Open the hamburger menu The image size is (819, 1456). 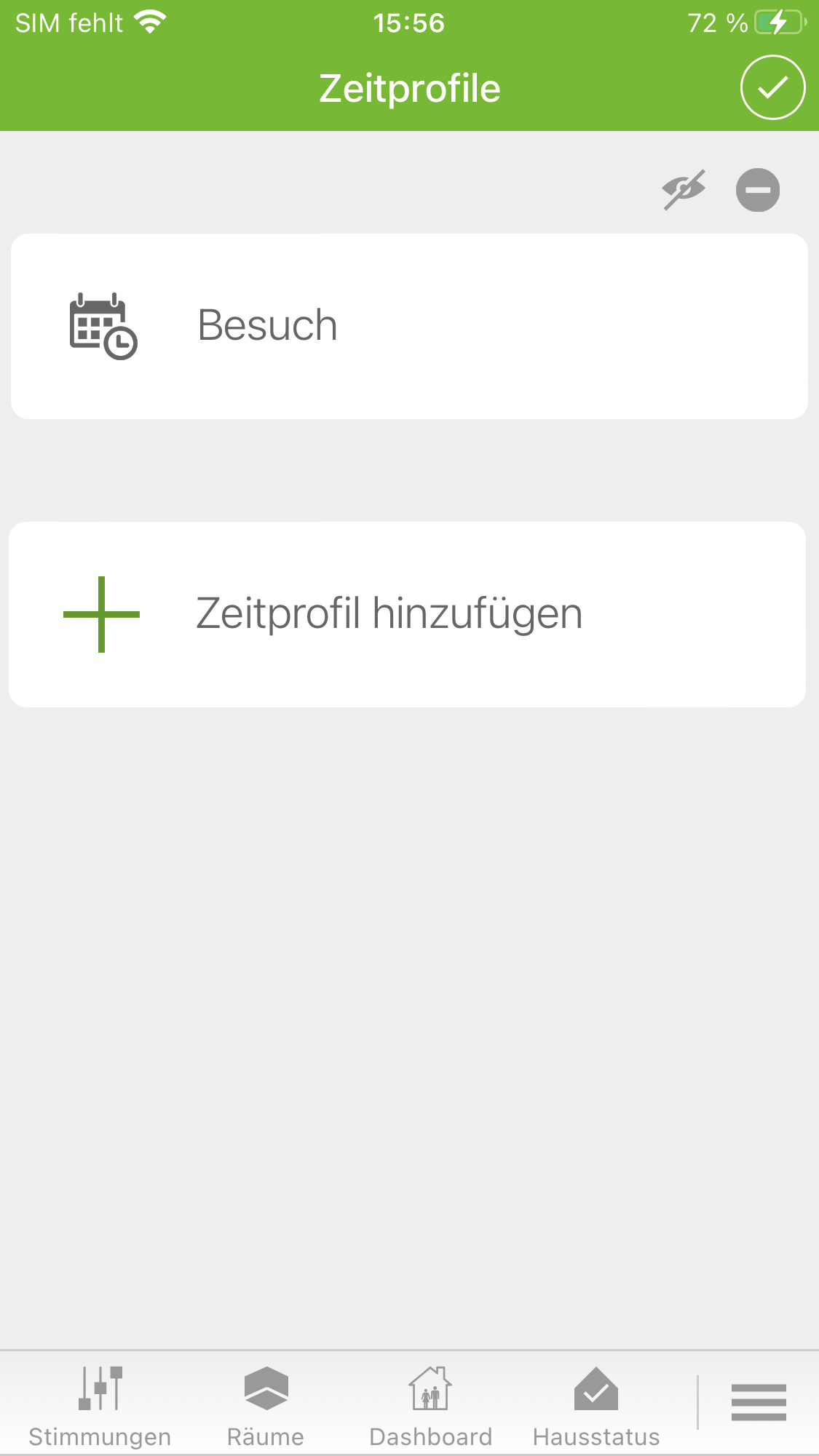tap(759, 1401)
